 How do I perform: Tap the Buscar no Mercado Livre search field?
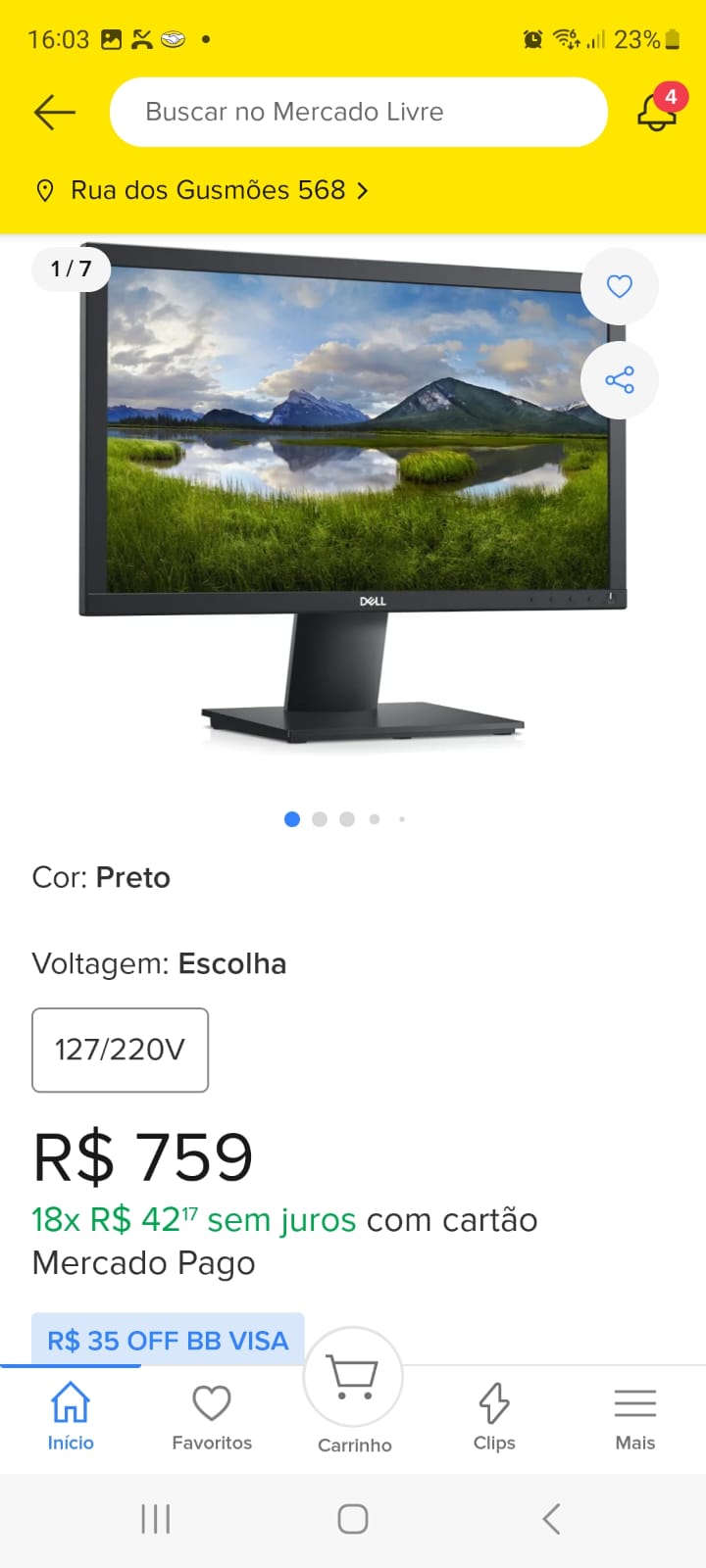click(358, 113)
